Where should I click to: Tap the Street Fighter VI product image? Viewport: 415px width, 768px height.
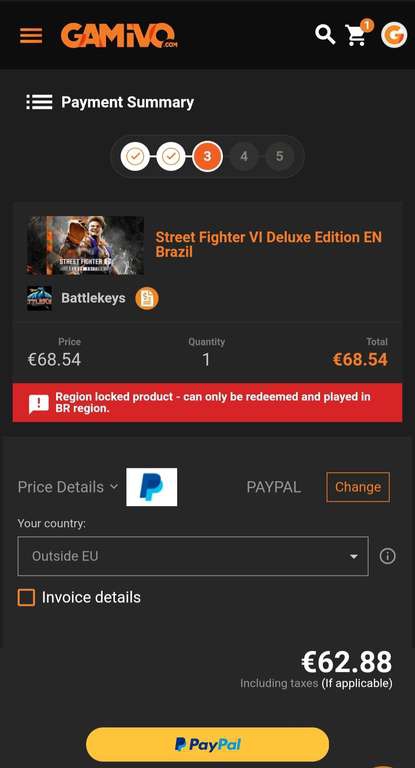click(85, 245)
